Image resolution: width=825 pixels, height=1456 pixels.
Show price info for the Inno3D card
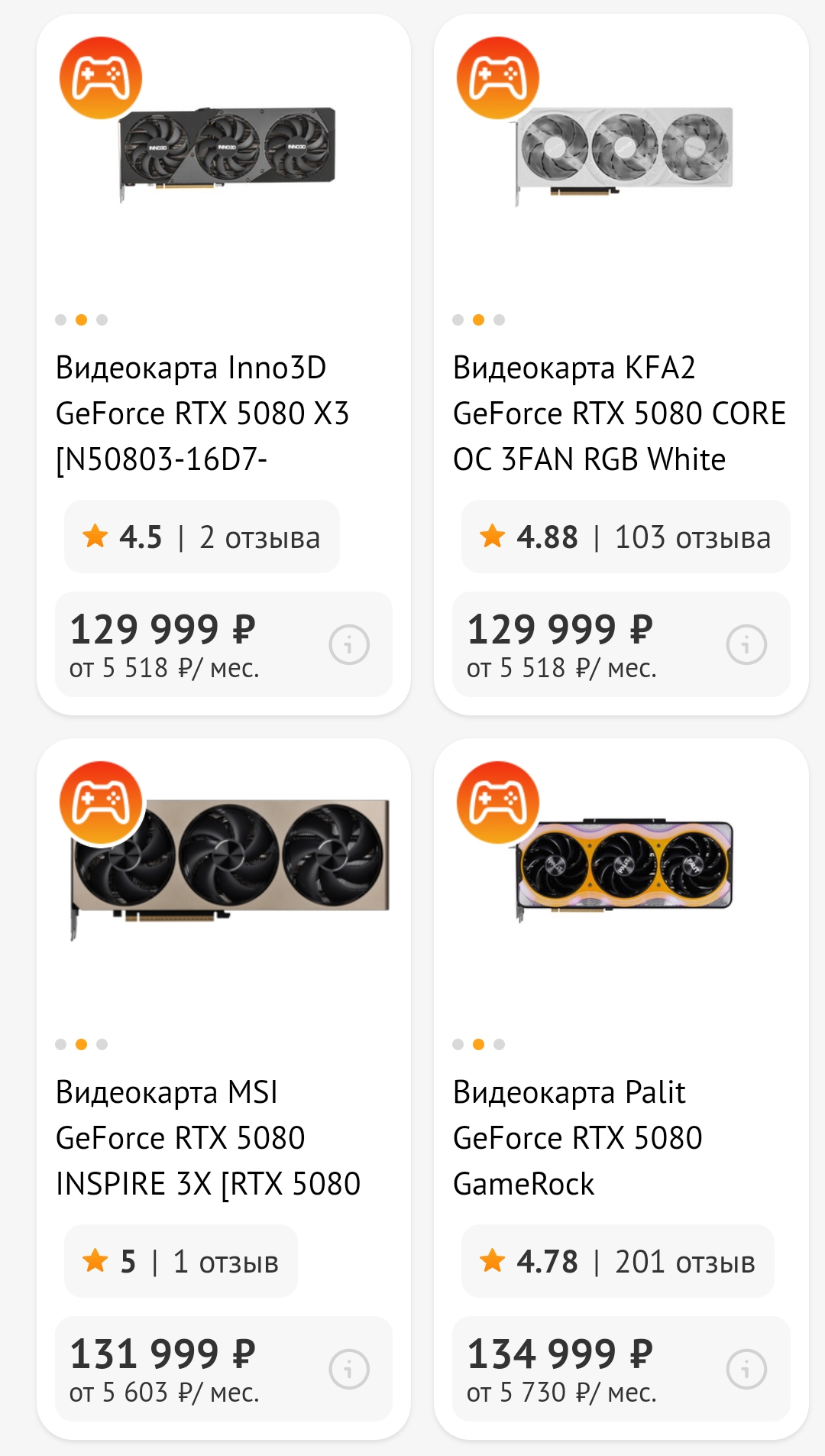click(x=349, y=645)
